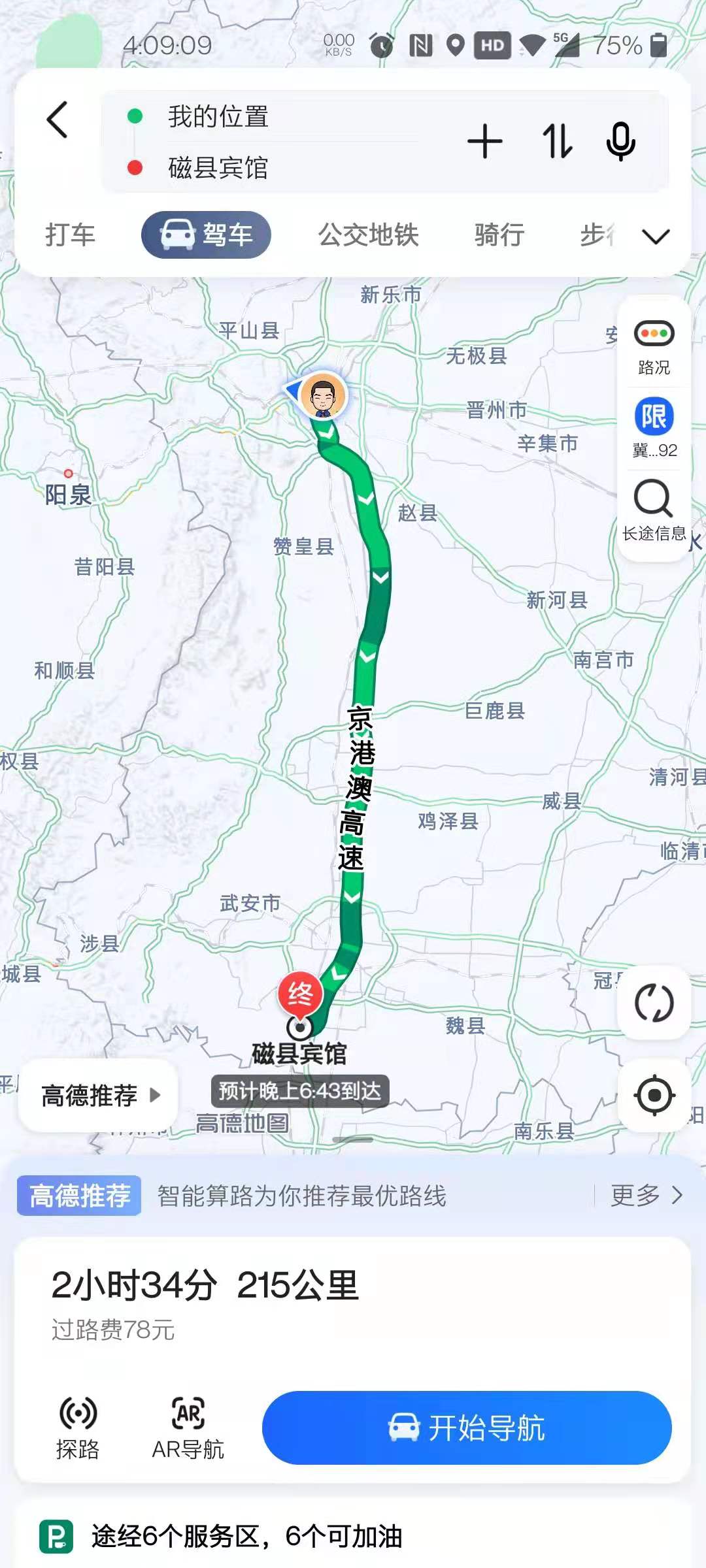Add a waypoint with the plus icon
Viewport: 706px width, 1568px height.
484,143
